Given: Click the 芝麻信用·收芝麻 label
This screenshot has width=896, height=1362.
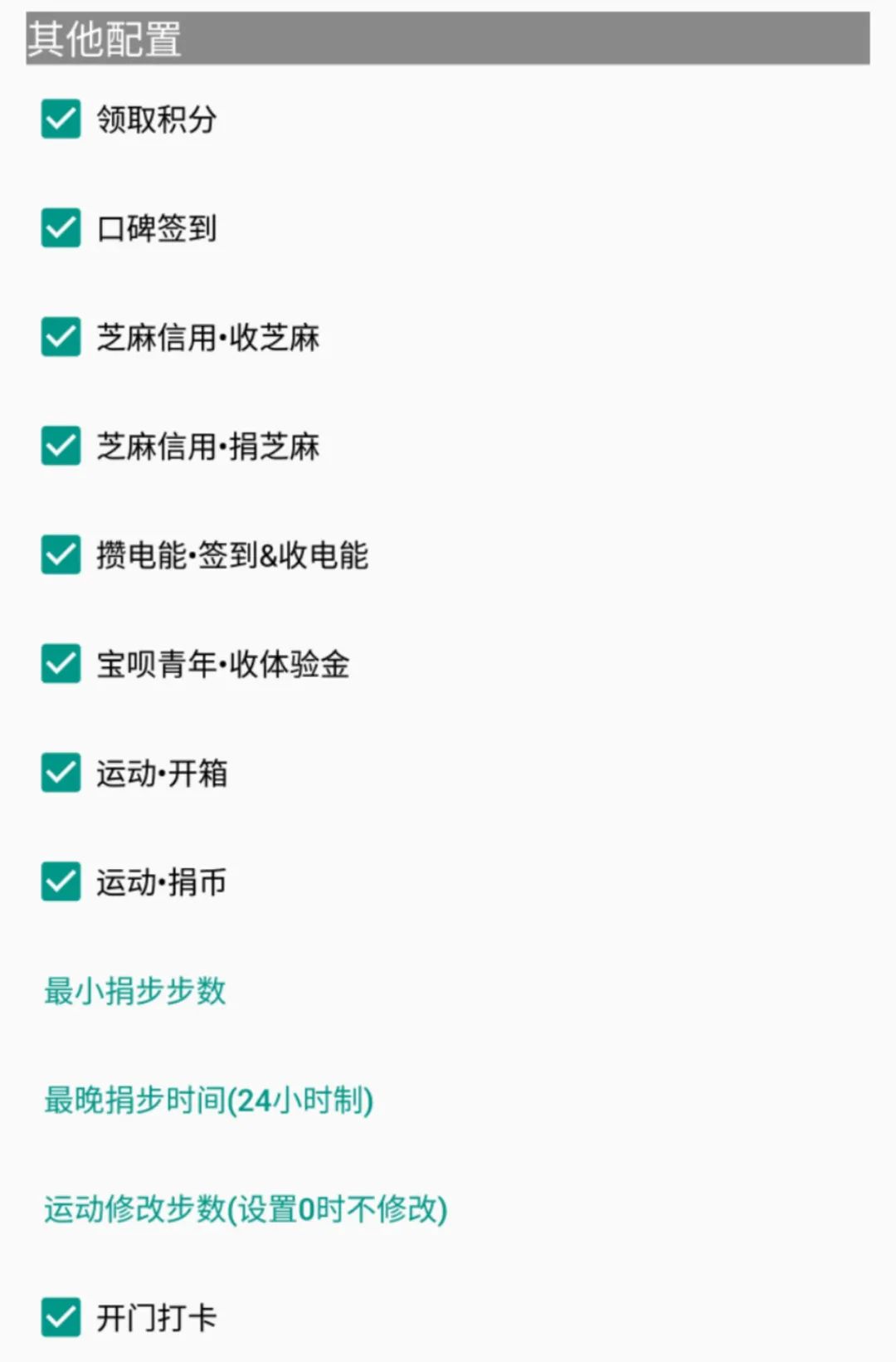Looking at the screenshot, I should pos(210,338).
